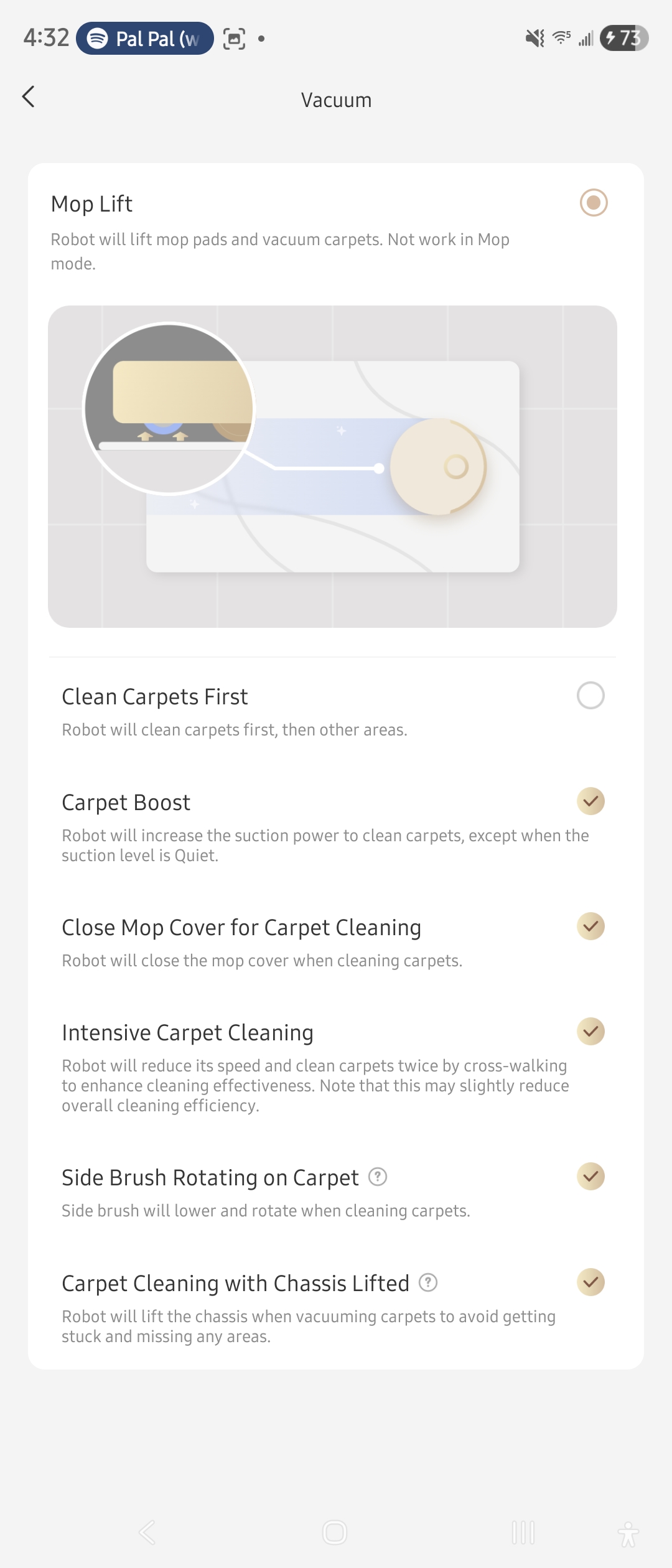Select the Mop Lift radio option
This screenshot has height=1568, width=672.
(593, 203)
